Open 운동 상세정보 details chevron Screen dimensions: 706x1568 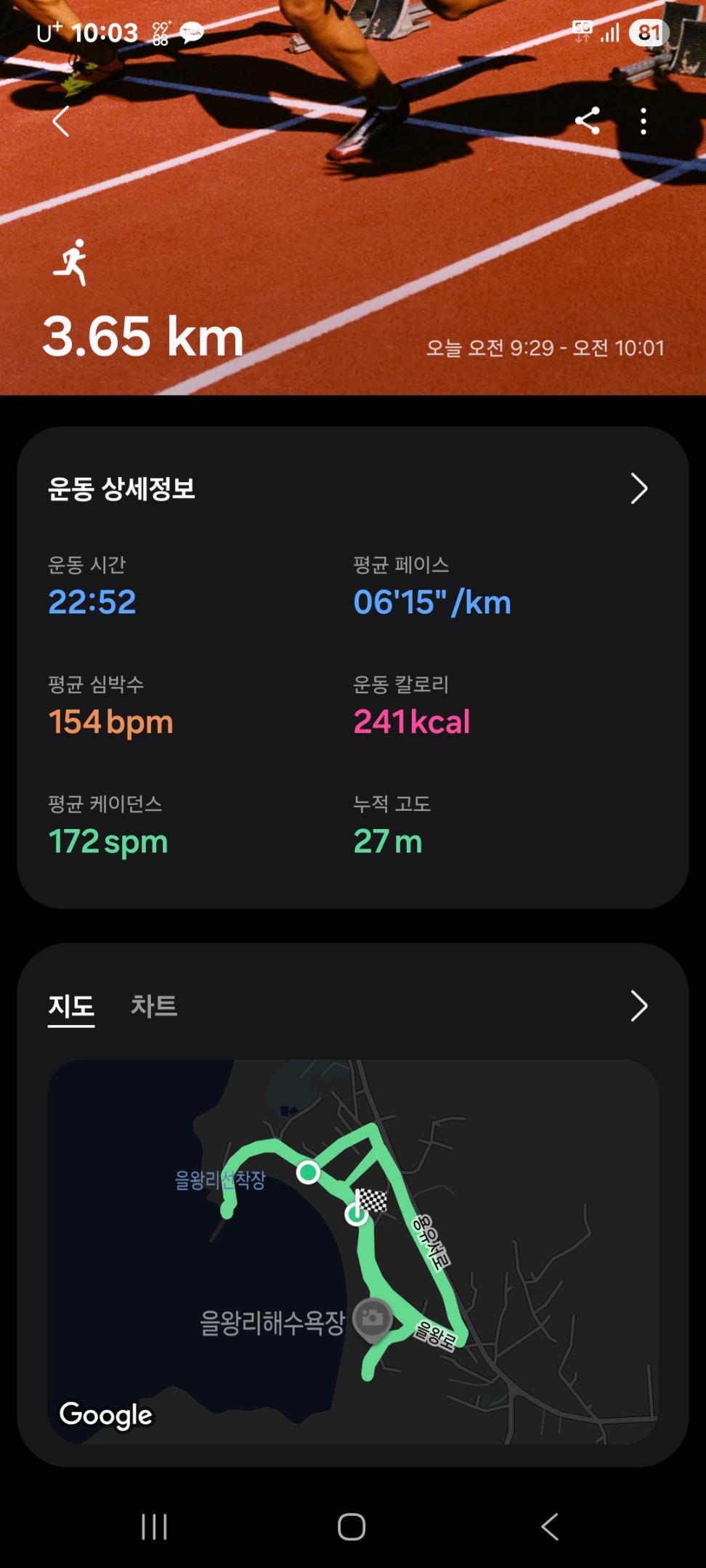[x=638, y=489]
